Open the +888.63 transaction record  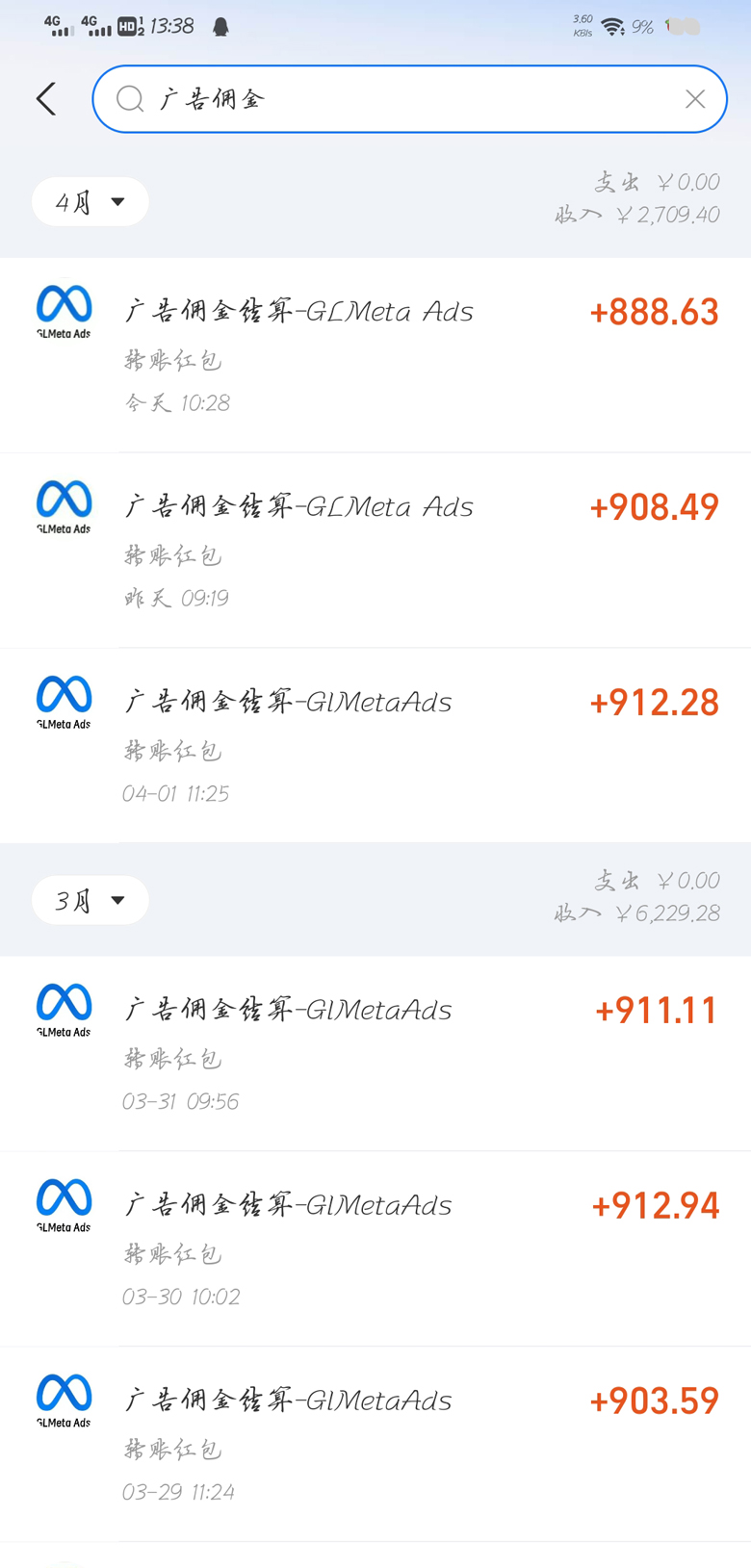pyautogui.click(x=375, y=355)
